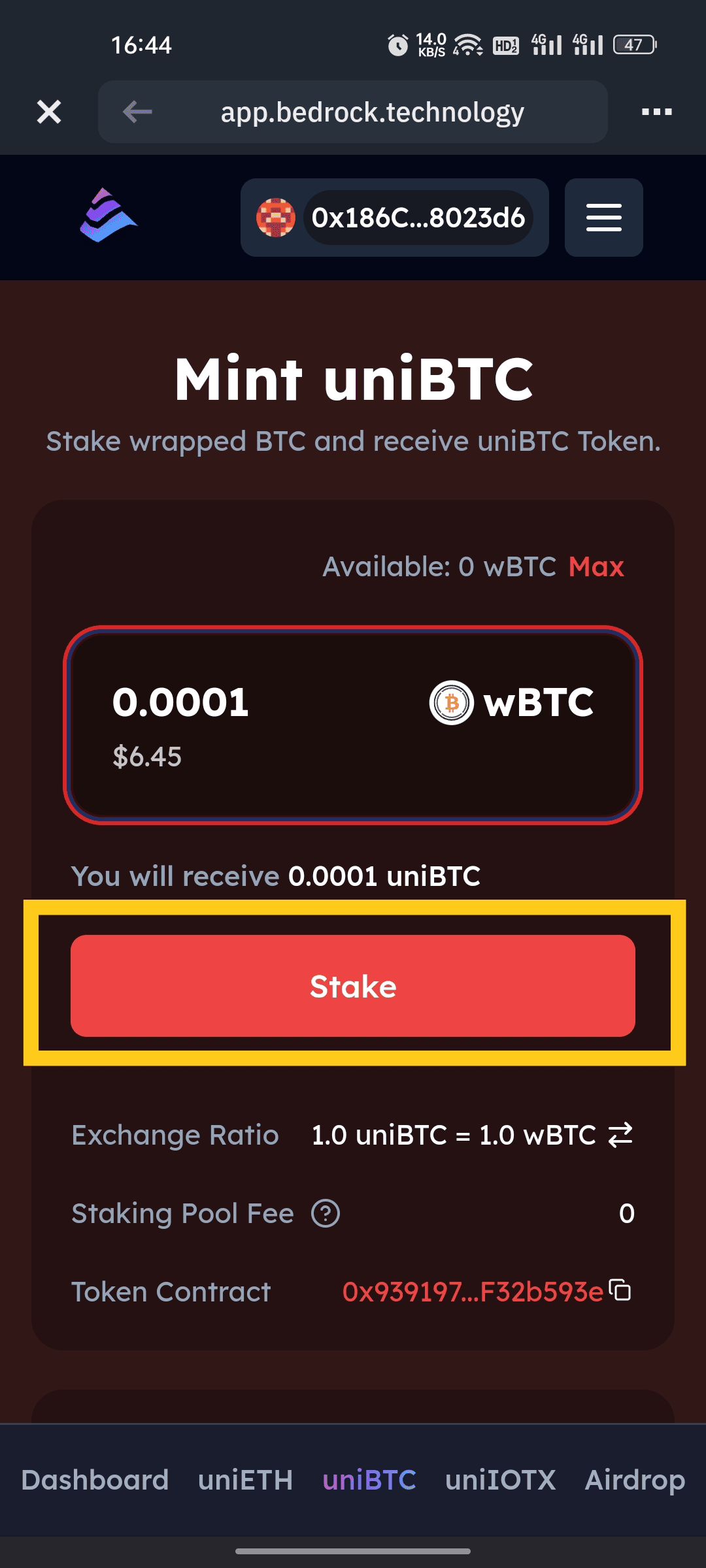The width and height of the screenshot is (706, 1568).
Task: Open the browser overflow menu
Action: click(x=656, y=112)
